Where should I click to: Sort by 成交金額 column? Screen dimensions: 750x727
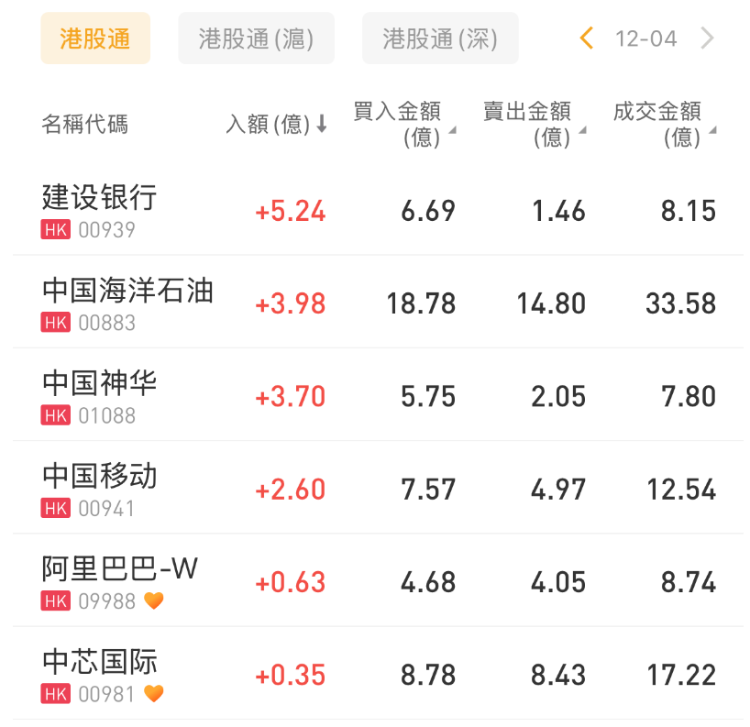click(662, 124)
